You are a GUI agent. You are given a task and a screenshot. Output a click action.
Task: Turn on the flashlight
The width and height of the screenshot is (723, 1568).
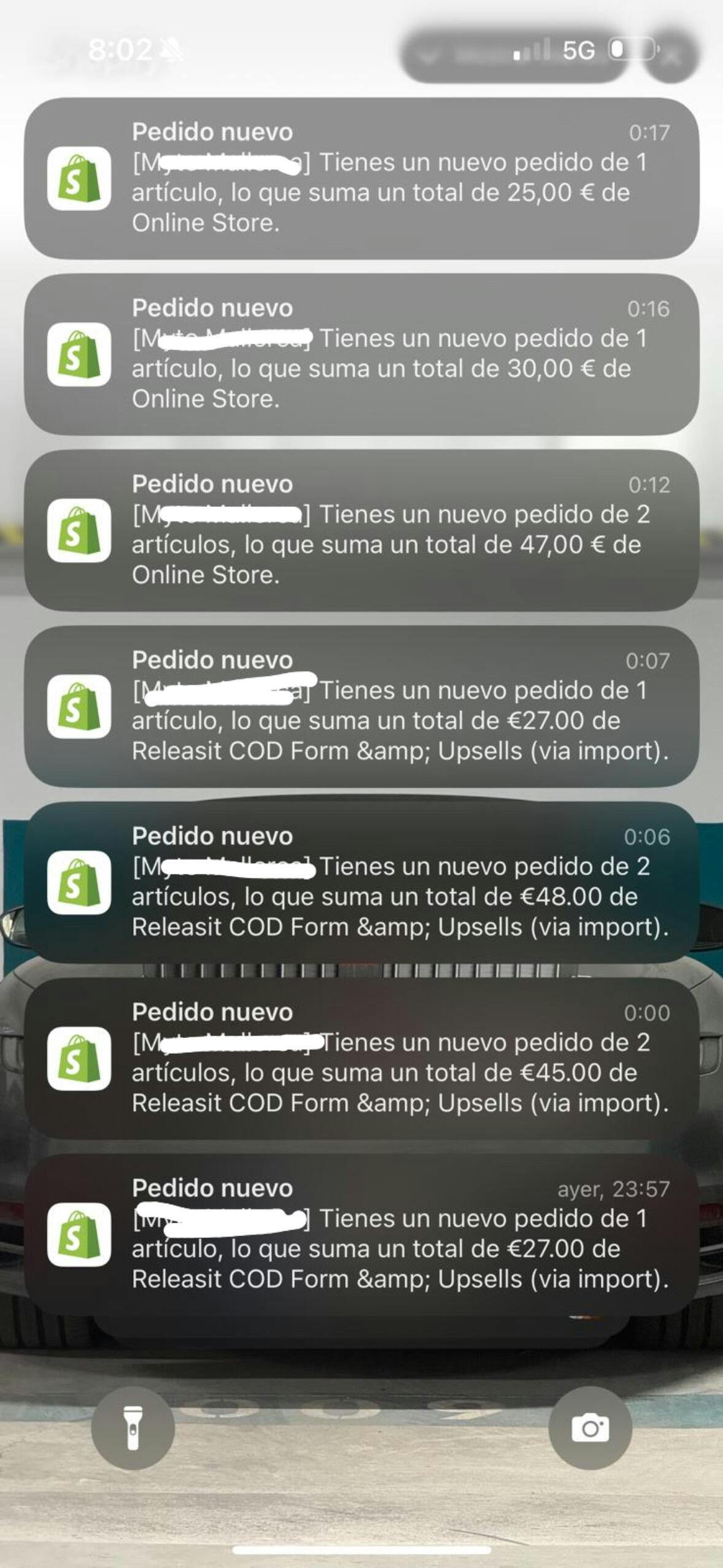[x=133, y=1428]
